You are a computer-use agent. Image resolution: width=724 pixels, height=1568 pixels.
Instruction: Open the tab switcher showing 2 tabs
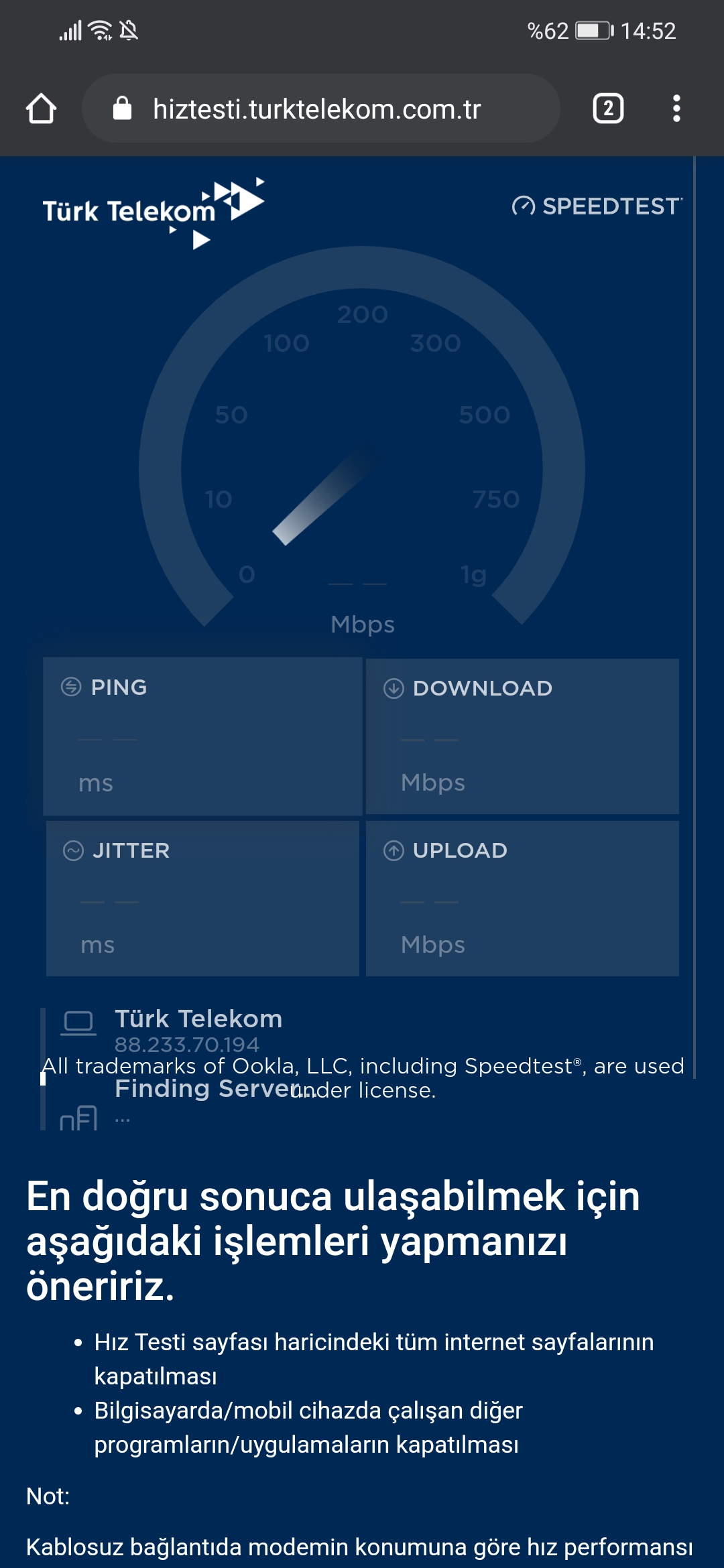coord(608,109)
